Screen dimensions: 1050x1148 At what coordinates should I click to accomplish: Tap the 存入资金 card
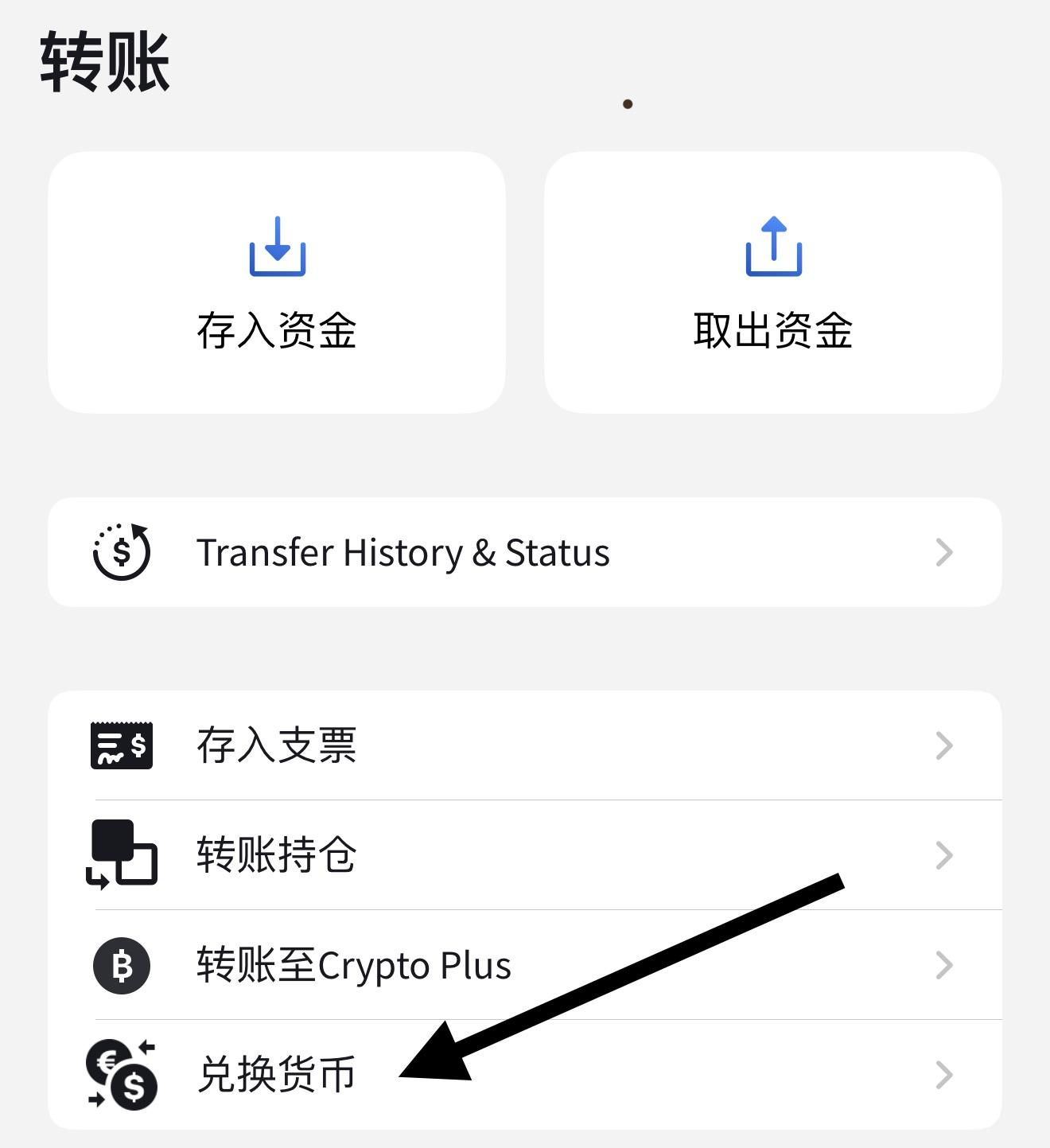click(277, 282)
